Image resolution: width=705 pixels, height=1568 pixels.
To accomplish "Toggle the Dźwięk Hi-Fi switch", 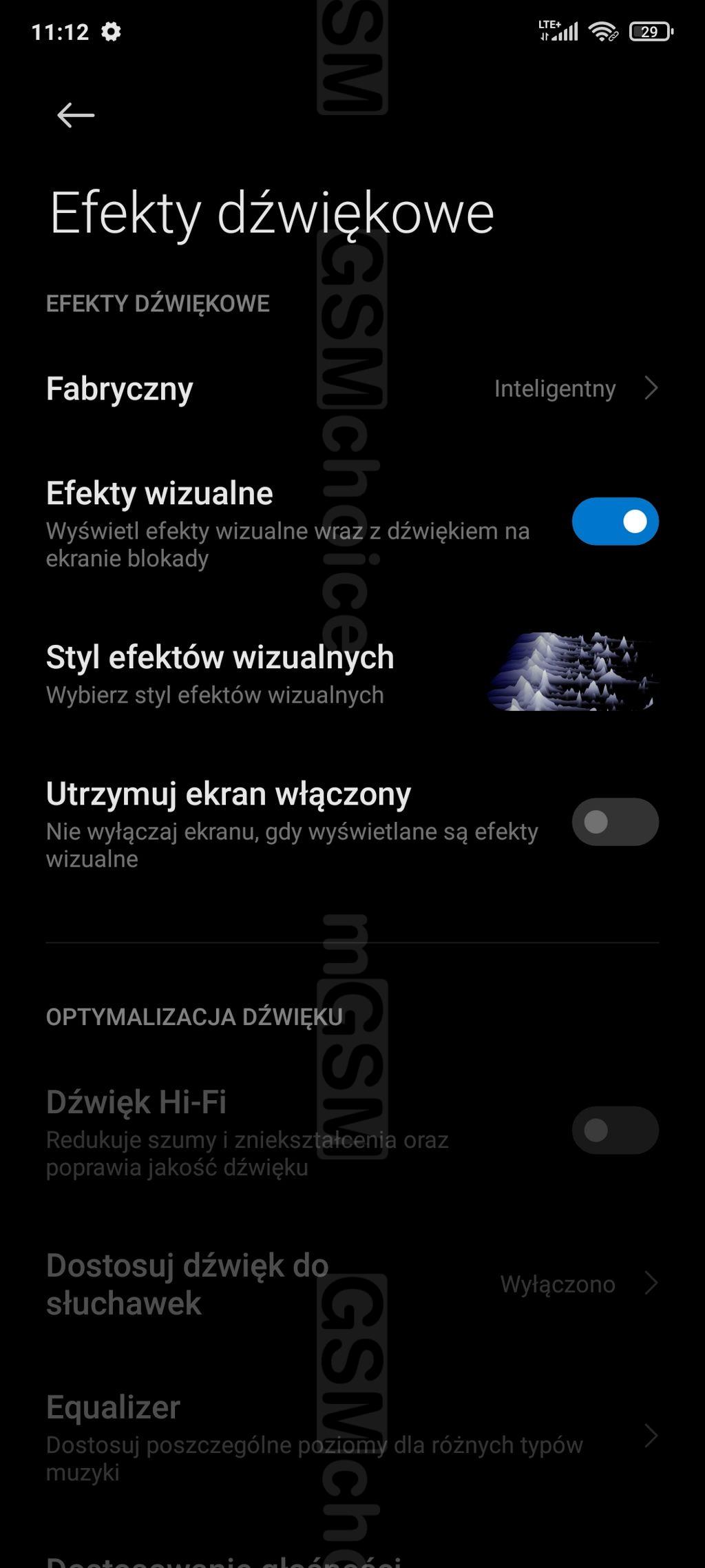I will (615, 1131).
